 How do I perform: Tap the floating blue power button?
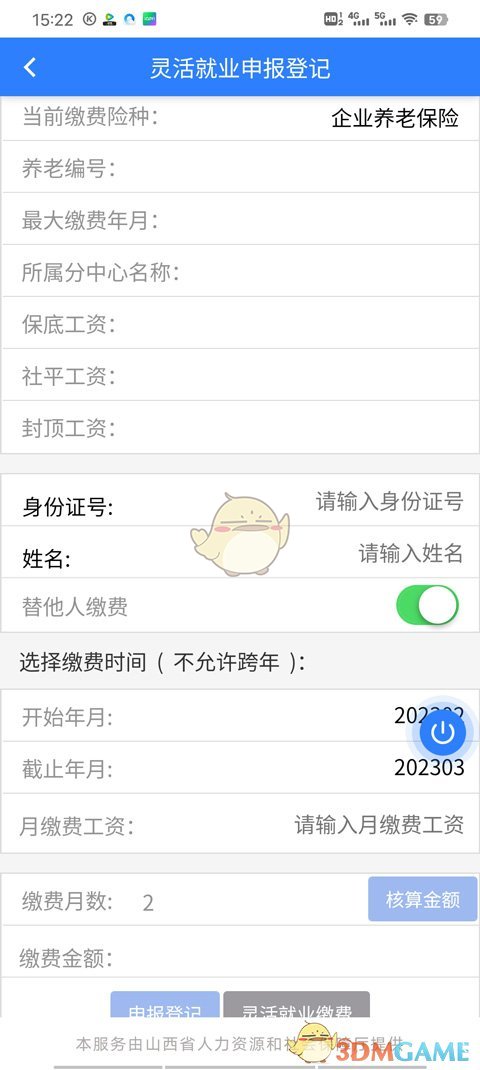click(442, 733)
